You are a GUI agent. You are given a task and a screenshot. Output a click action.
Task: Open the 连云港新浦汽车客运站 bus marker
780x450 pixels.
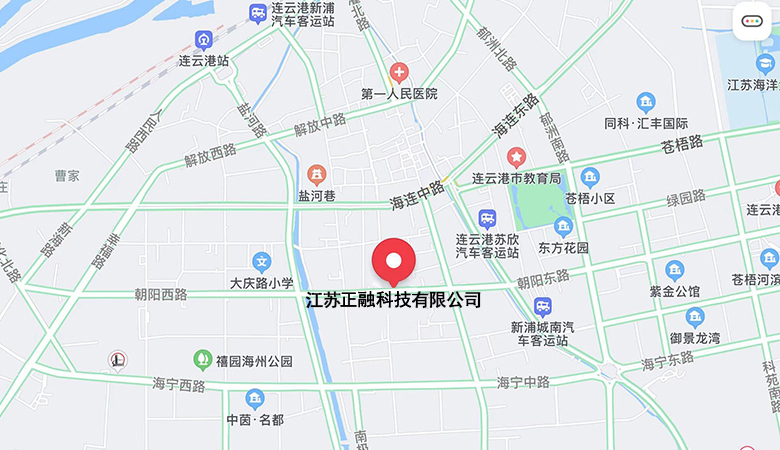coord(258,14)
